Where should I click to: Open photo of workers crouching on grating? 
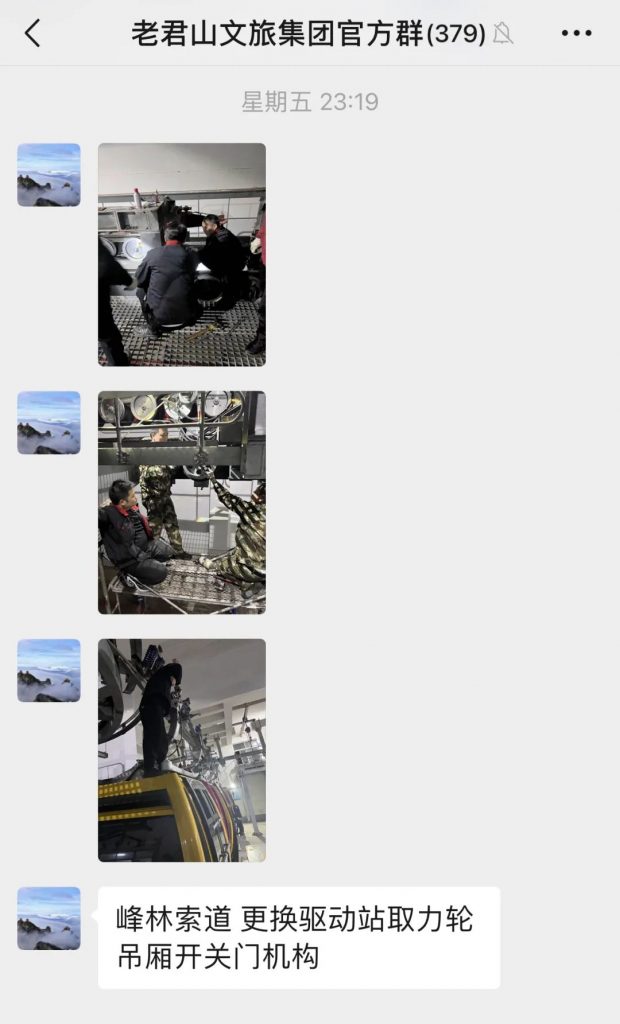182,255
